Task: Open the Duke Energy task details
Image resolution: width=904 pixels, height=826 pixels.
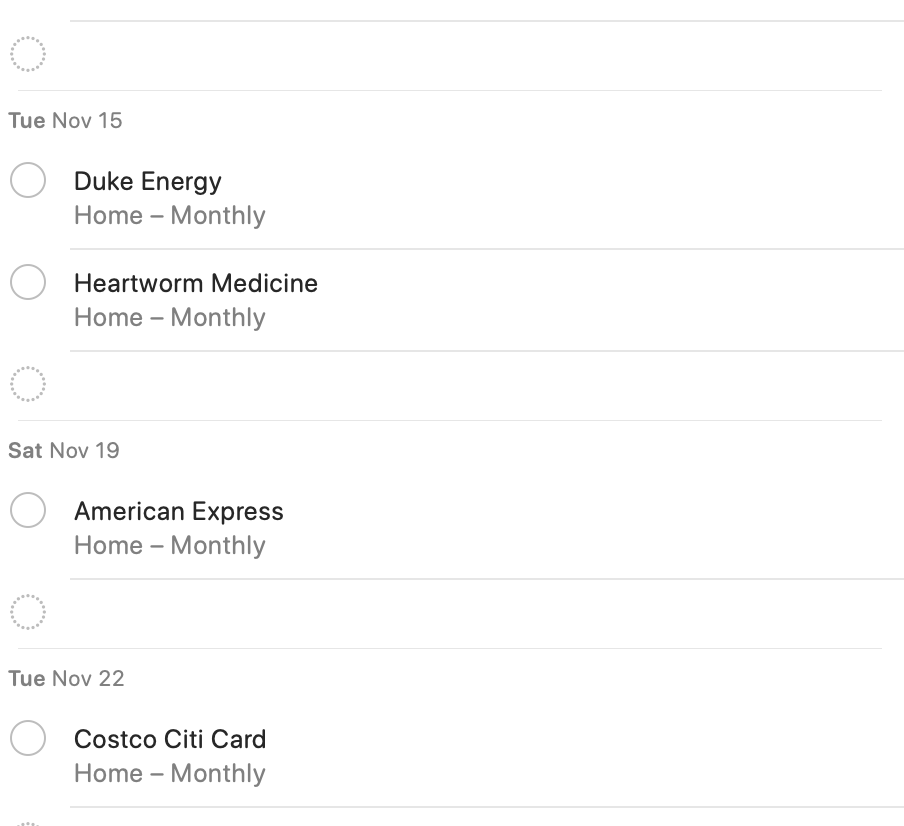Action: pyautogui.click(x=148, y=182)
